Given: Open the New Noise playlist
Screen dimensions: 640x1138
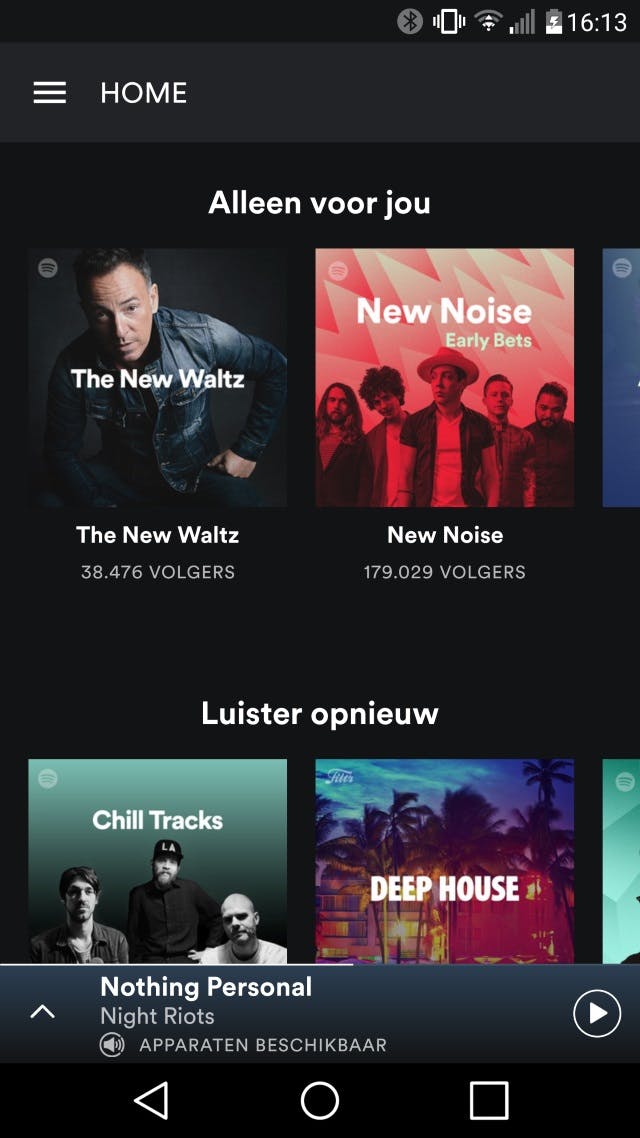Looking at the screenshot, I should tap(445, 378).
